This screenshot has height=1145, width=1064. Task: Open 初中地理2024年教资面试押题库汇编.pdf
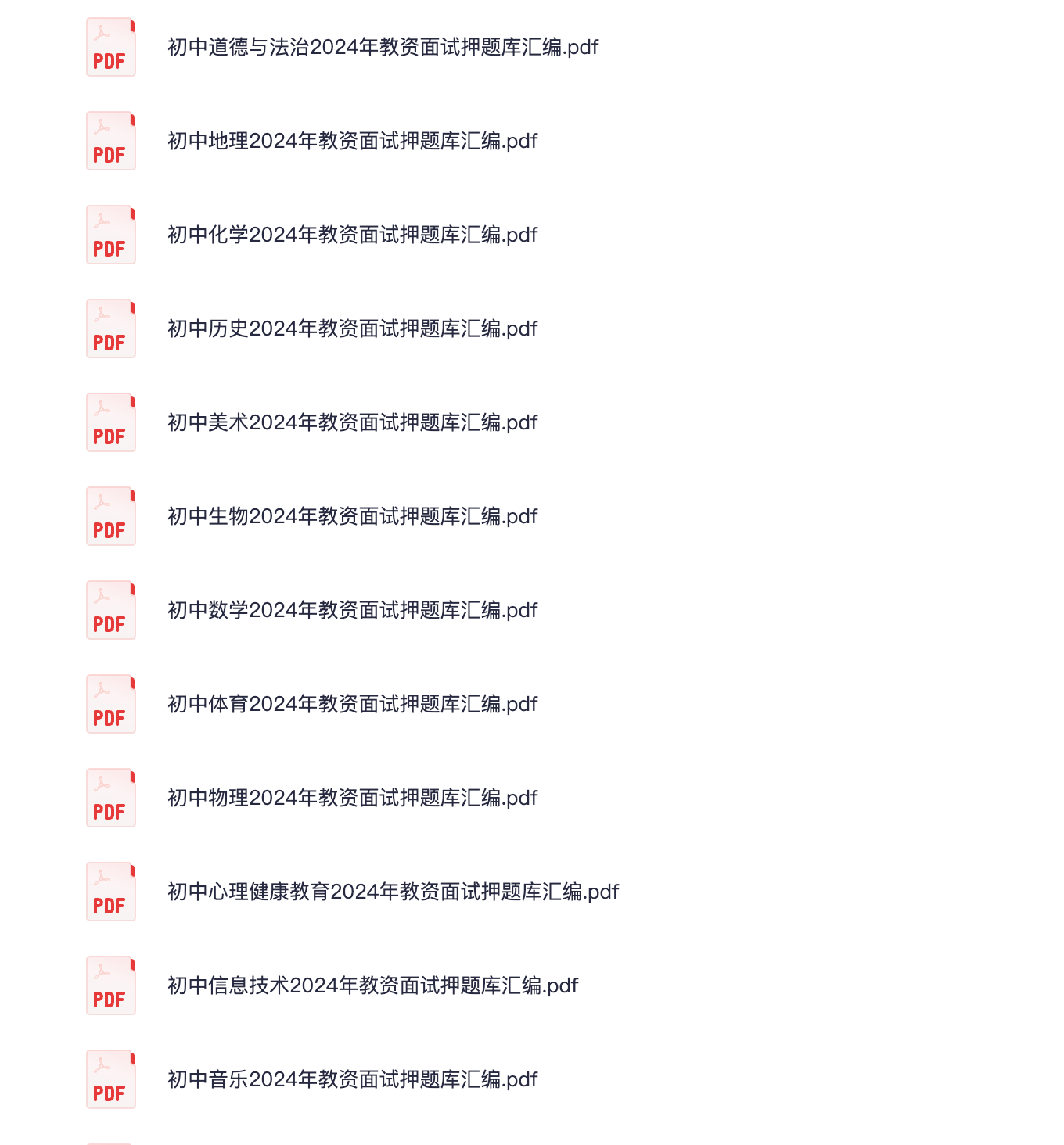tap(351, 141)
